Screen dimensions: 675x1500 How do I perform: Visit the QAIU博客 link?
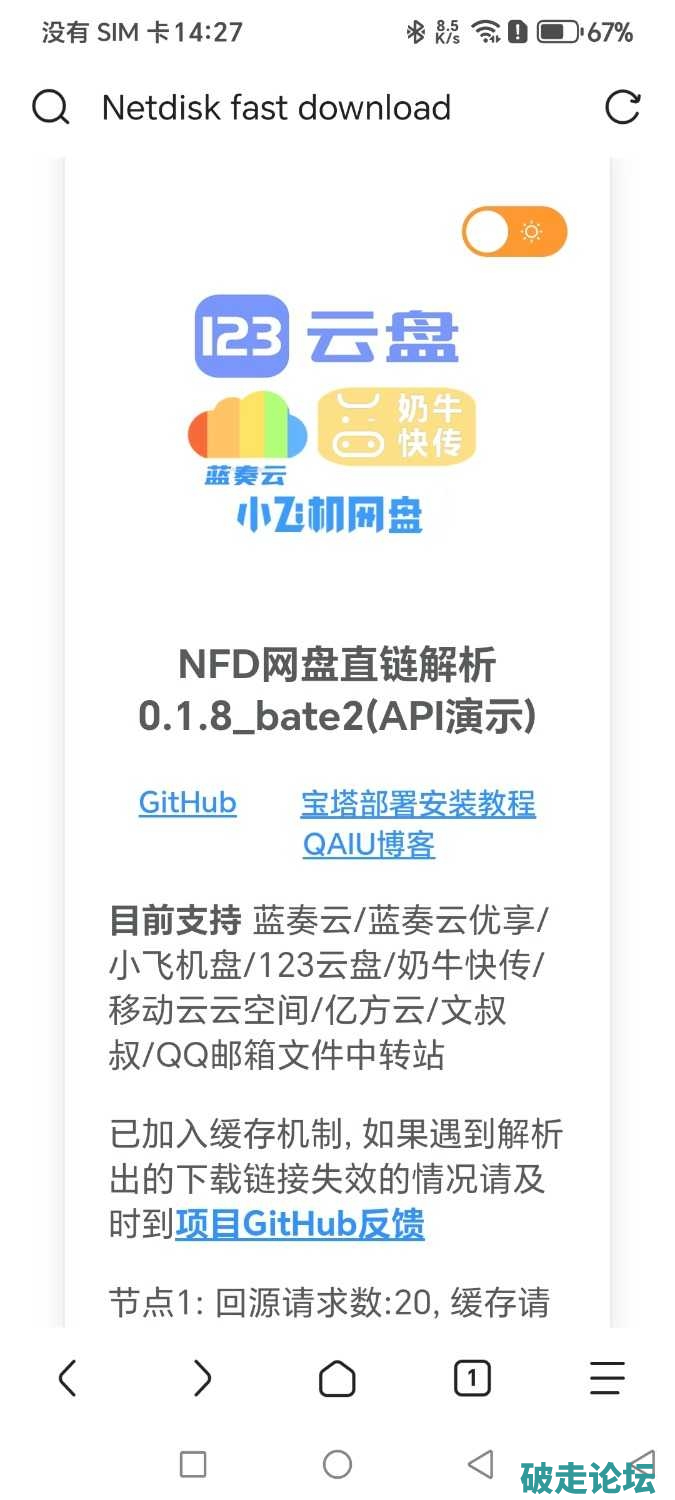click(368, 844)
